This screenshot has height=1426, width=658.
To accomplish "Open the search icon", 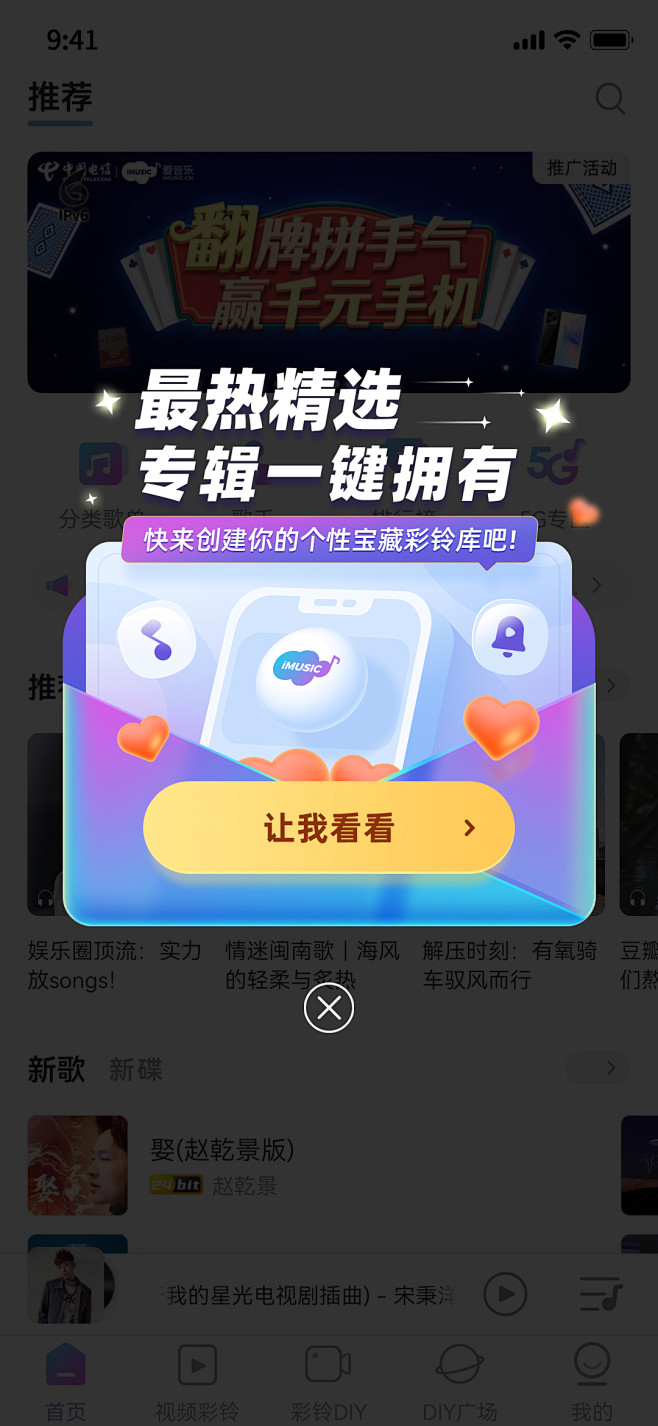I will point(610,99).
